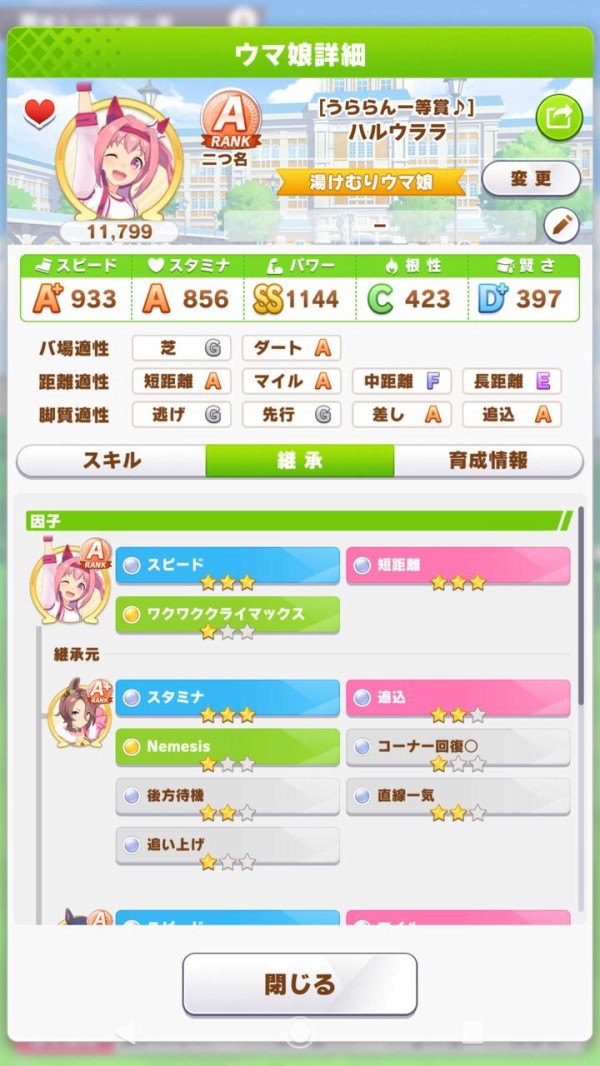Open the 育成情報 tab

488,461
